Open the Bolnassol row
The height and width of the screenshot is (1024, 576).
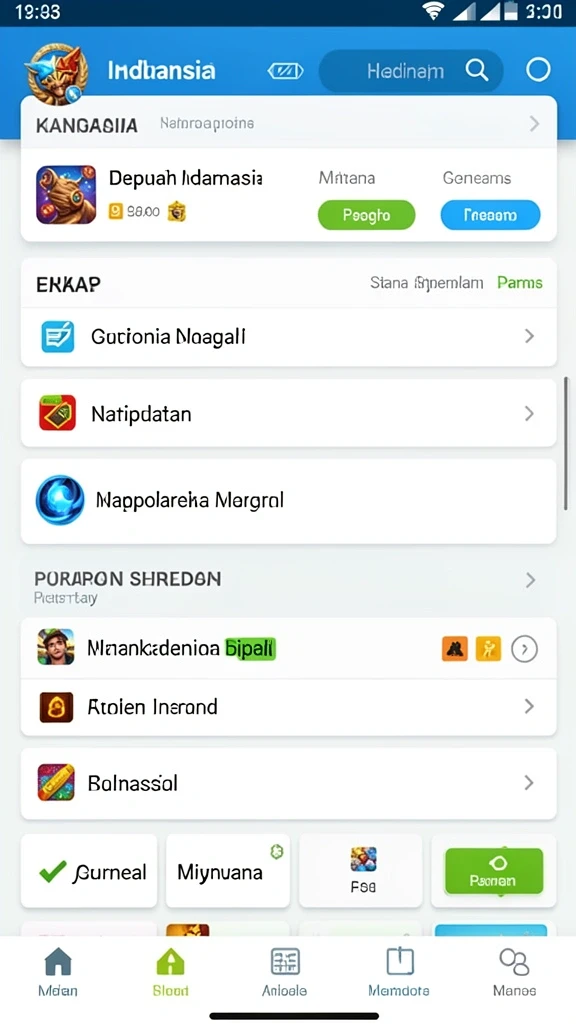tap(289, 783)
